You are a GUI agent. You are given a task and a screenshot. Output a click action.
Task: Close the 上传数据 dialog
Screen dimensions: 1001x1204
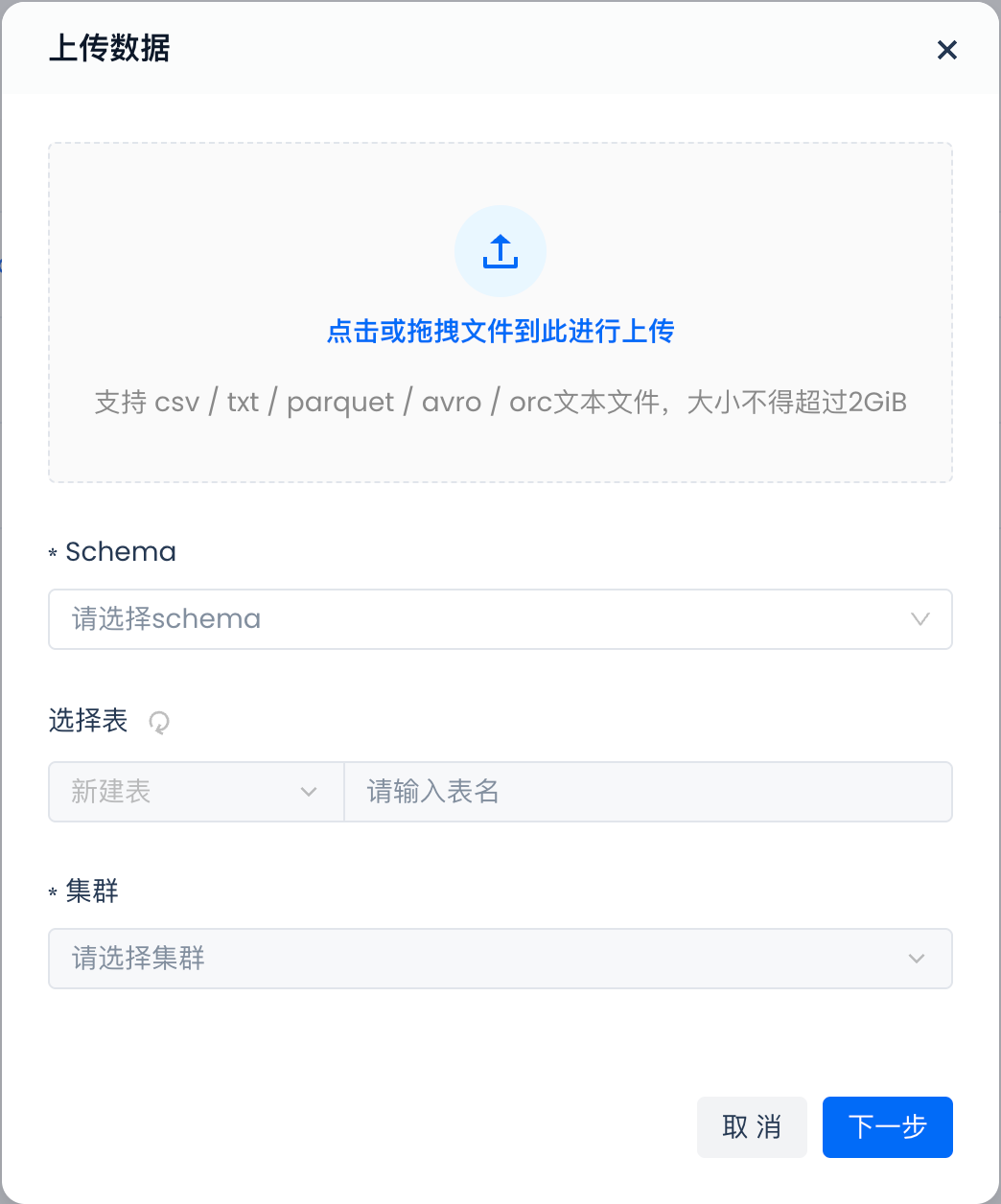[x=946, y=50]
